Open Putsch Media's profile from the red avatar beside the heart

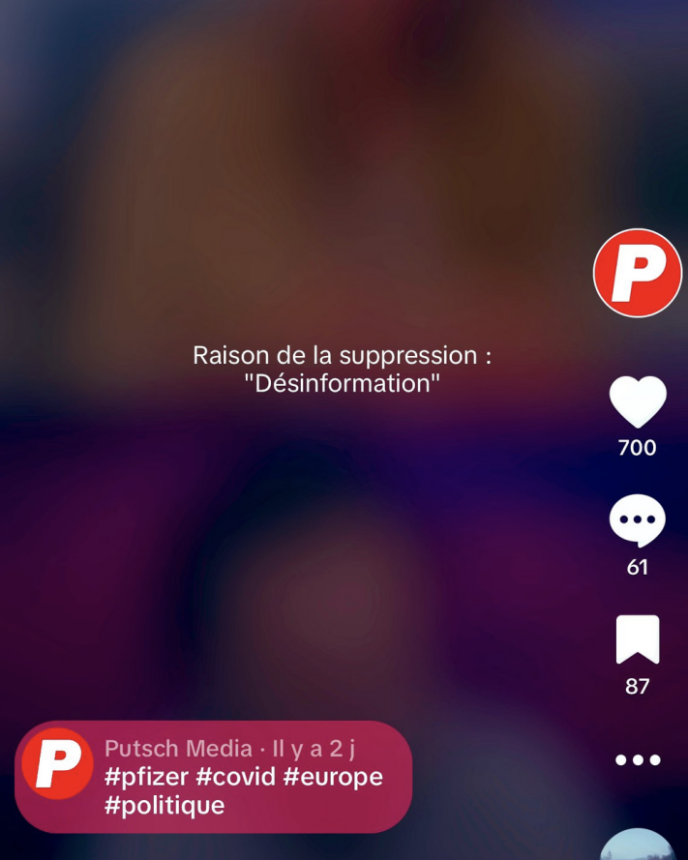click(x=637, y=273)
